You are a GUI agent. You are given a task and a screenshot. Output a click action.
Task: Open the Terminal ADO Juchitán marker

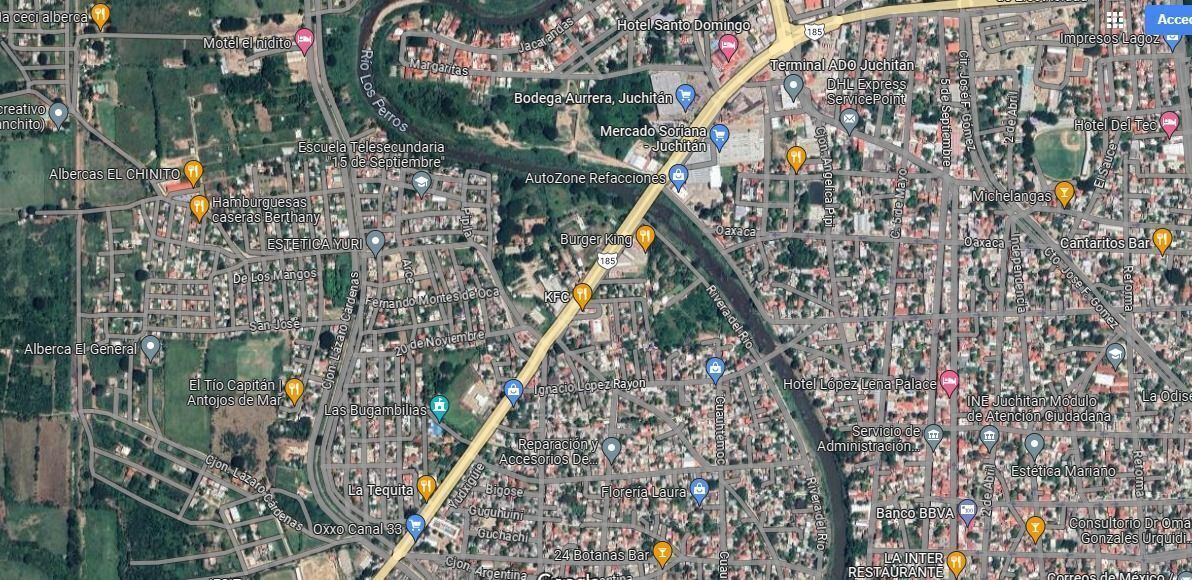(793, 86)
